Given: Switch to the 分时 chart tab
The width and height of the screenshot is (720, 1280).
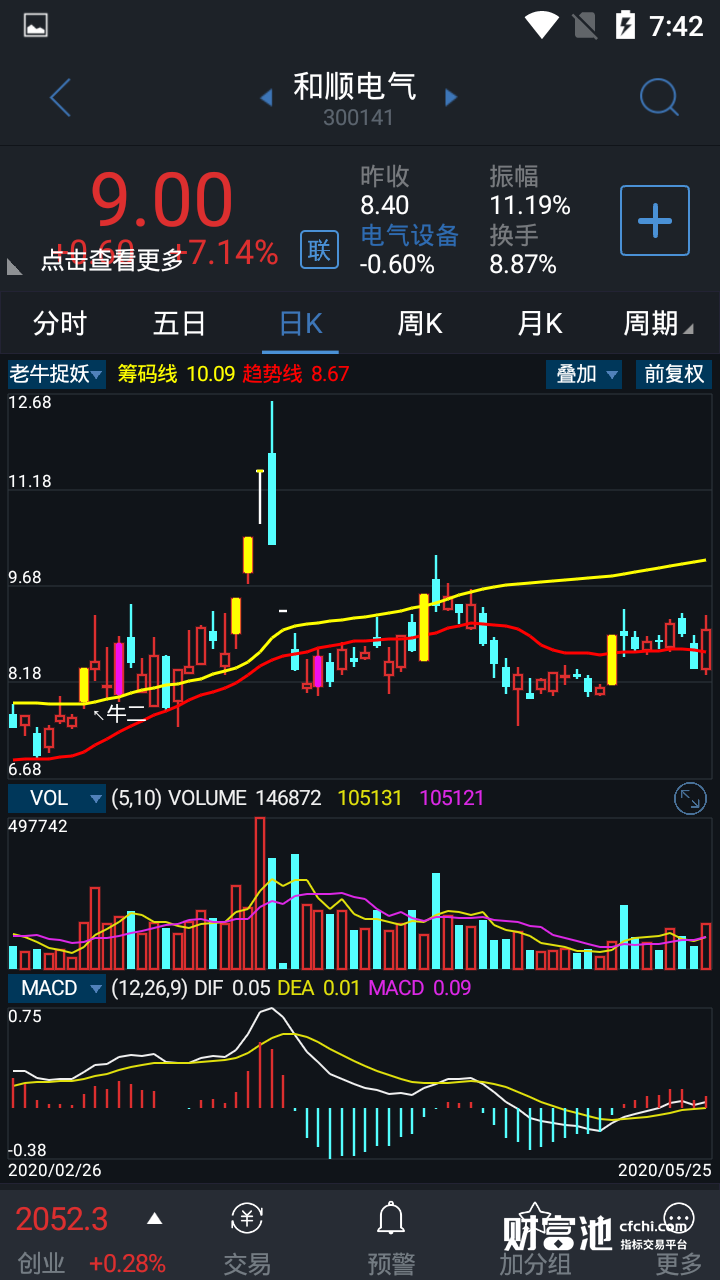Looking at the screenshot, I should (x=60, y=324).
